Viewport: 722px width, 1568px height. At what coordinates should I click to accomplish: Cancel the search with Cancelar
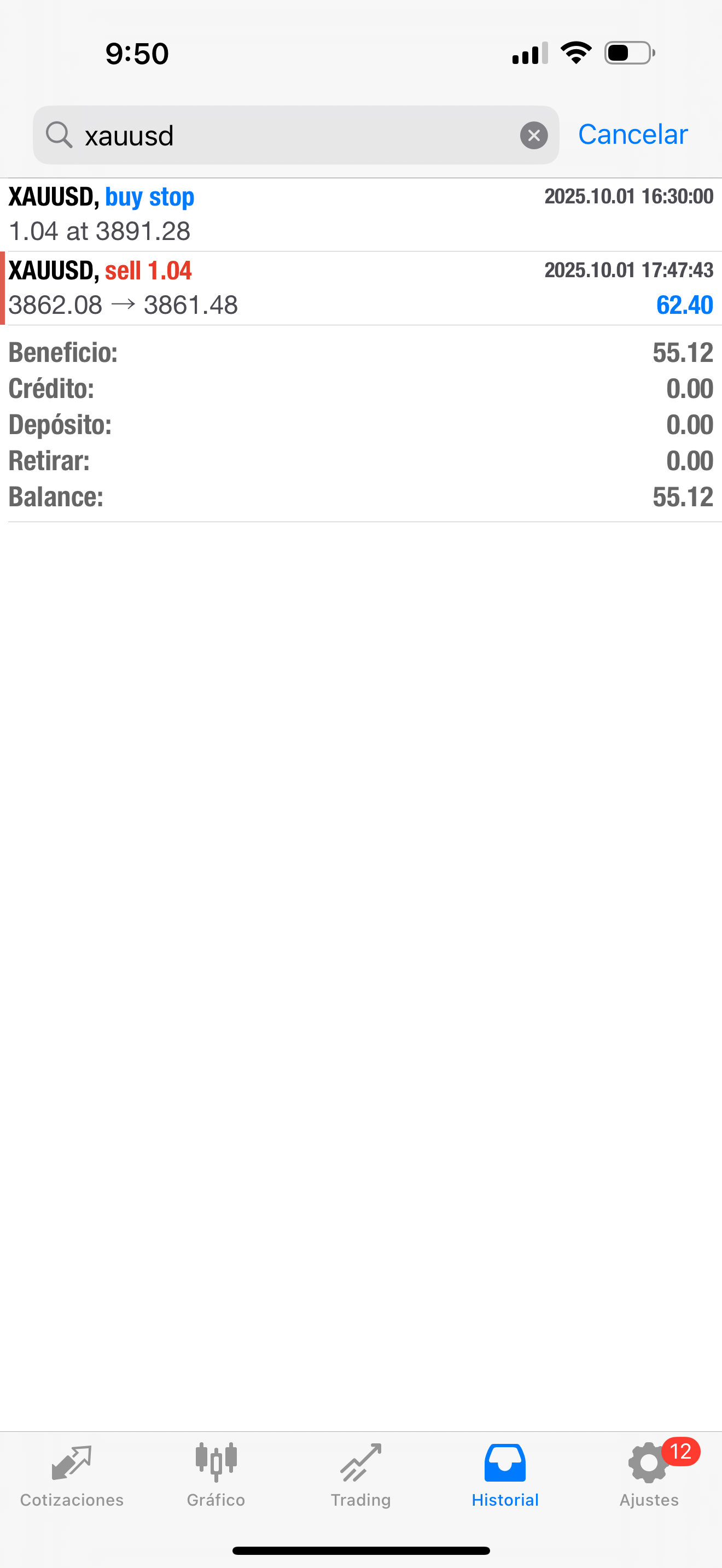point(632,134)
